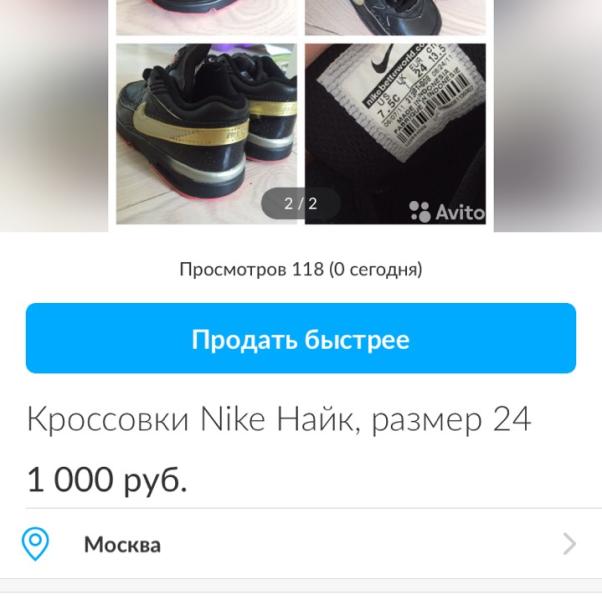Open the Москва location row
The width and height of the screenshot is (602, 600).
(300, 545)
